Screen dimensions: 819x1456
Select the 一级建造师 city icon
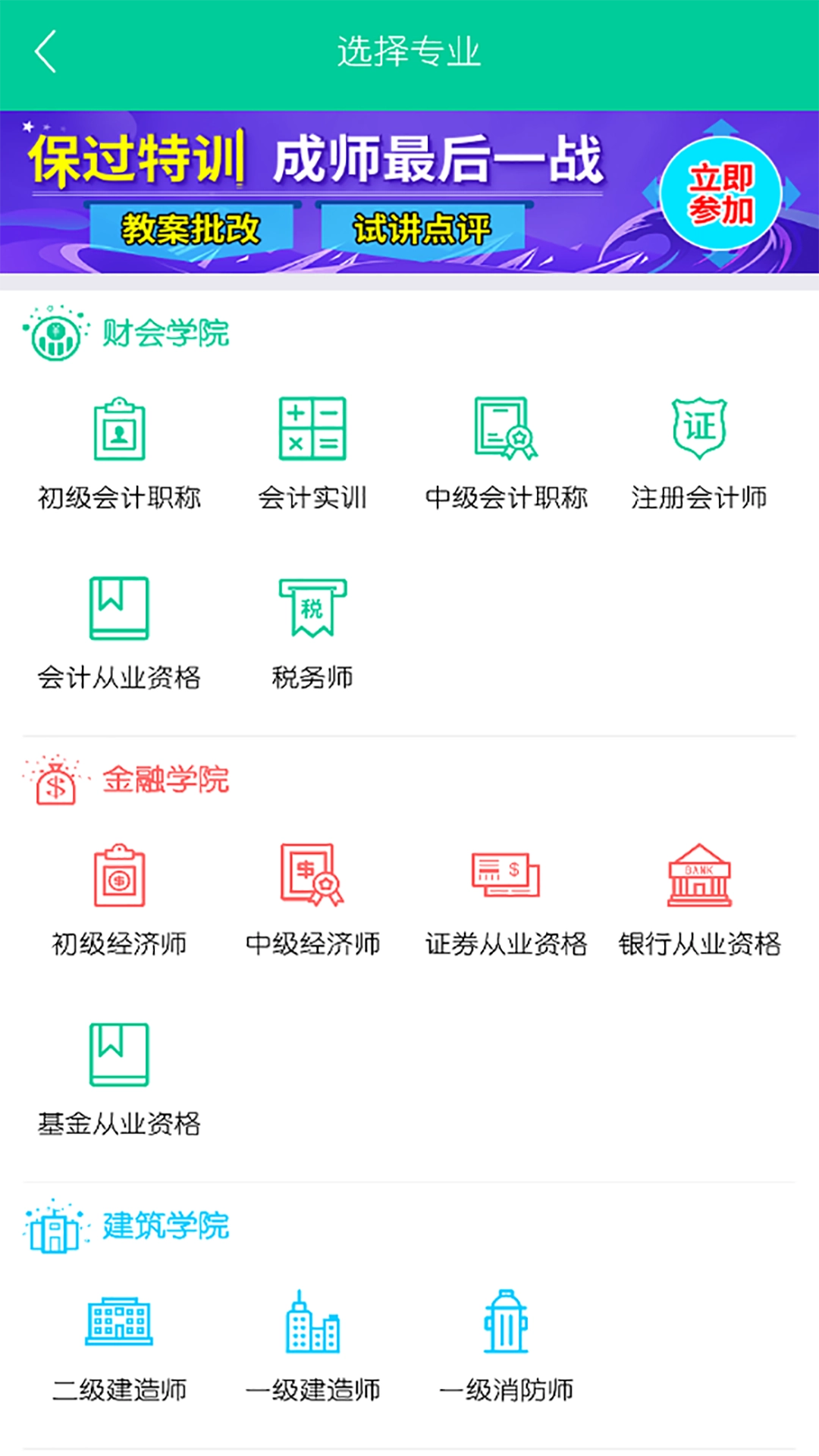[x=313, y=1321]
